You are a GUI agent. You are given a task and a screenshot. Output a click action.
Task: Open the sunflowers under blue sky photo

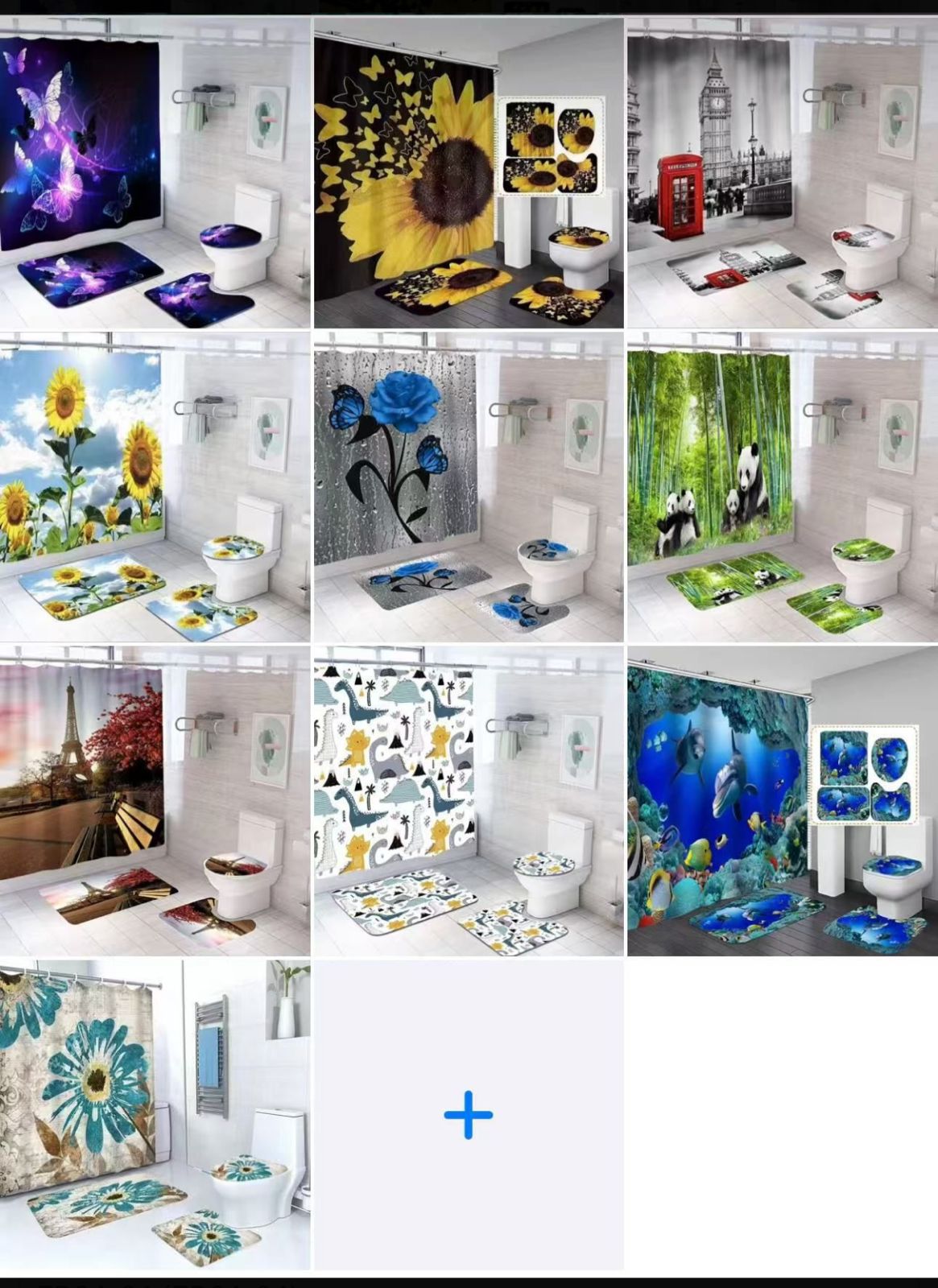click(155, 487)
